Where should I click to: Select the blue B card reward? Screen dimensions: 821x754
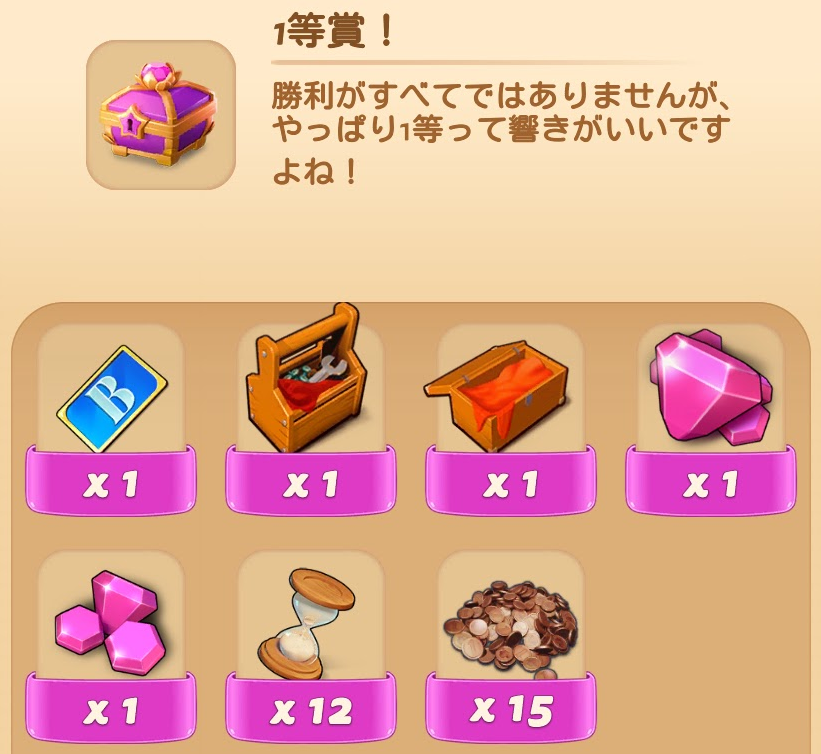point(110,397)
